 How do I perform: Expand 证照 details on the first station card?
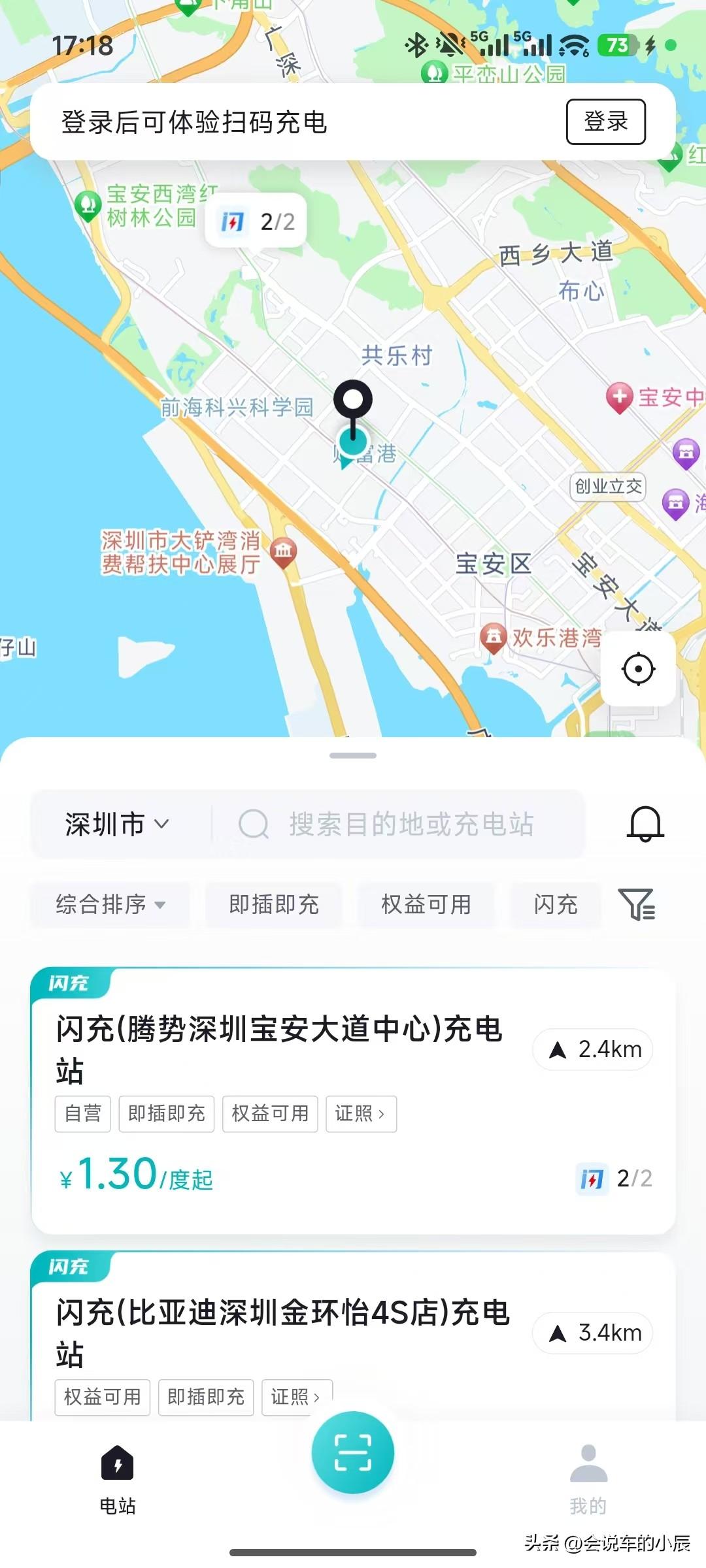click(x=360, y=1114)
